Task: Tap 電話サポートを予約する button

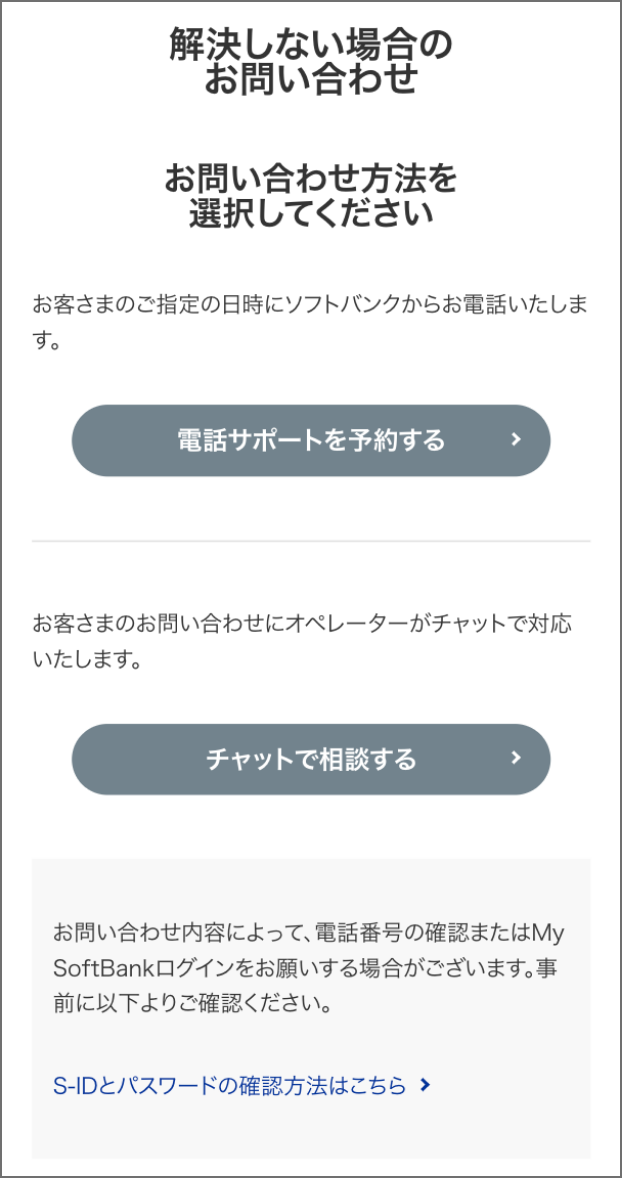Action: point(311,440)
